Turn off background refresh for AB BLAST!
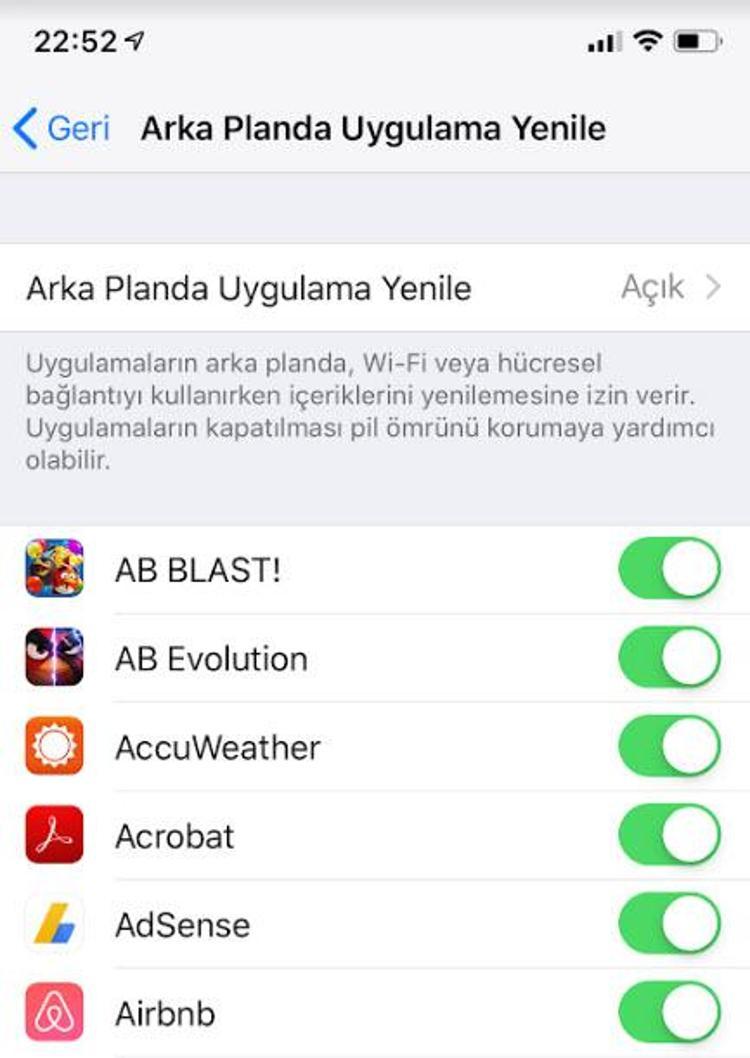This screenshot has width=750, height=1058. (x=669, y=569)
